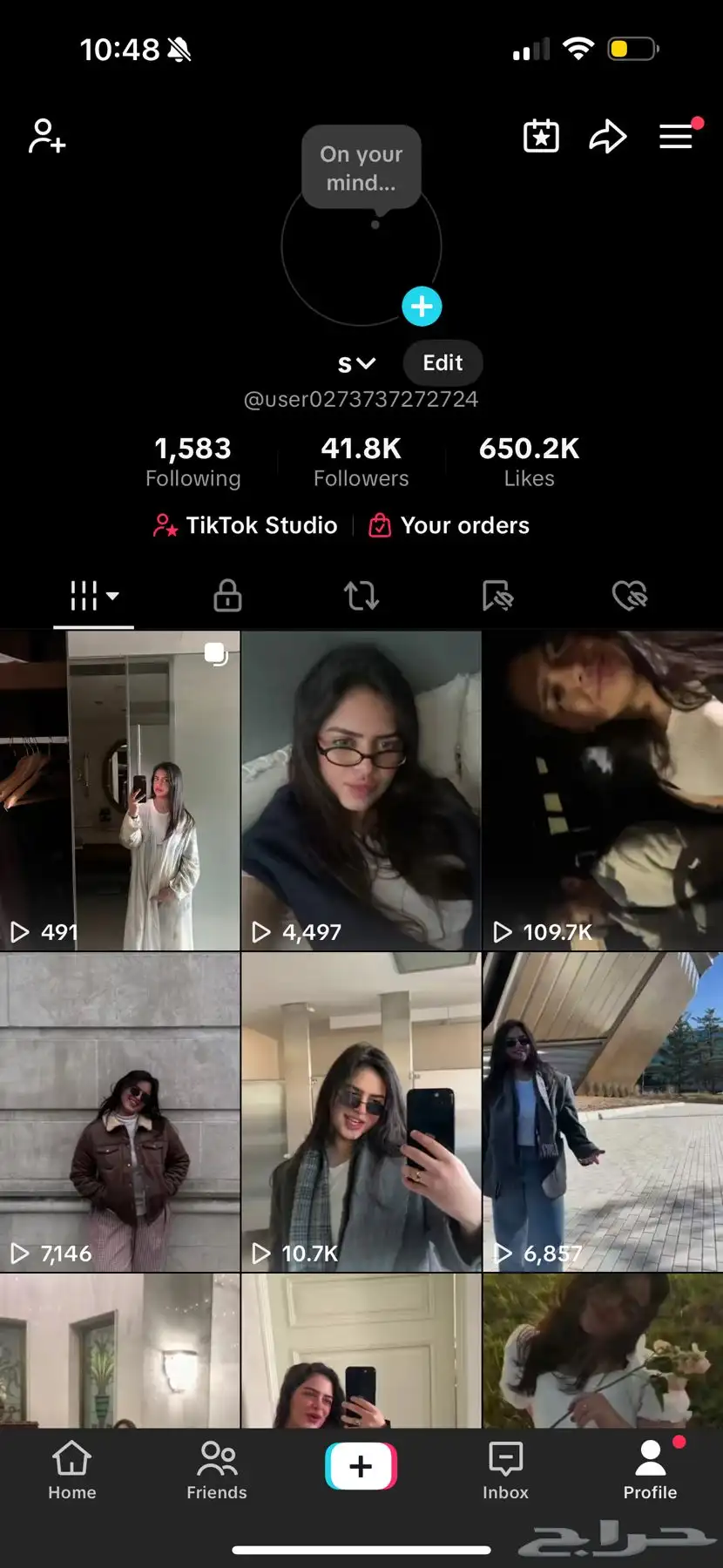Open the hamburger menu

click(x=676, y=137)
